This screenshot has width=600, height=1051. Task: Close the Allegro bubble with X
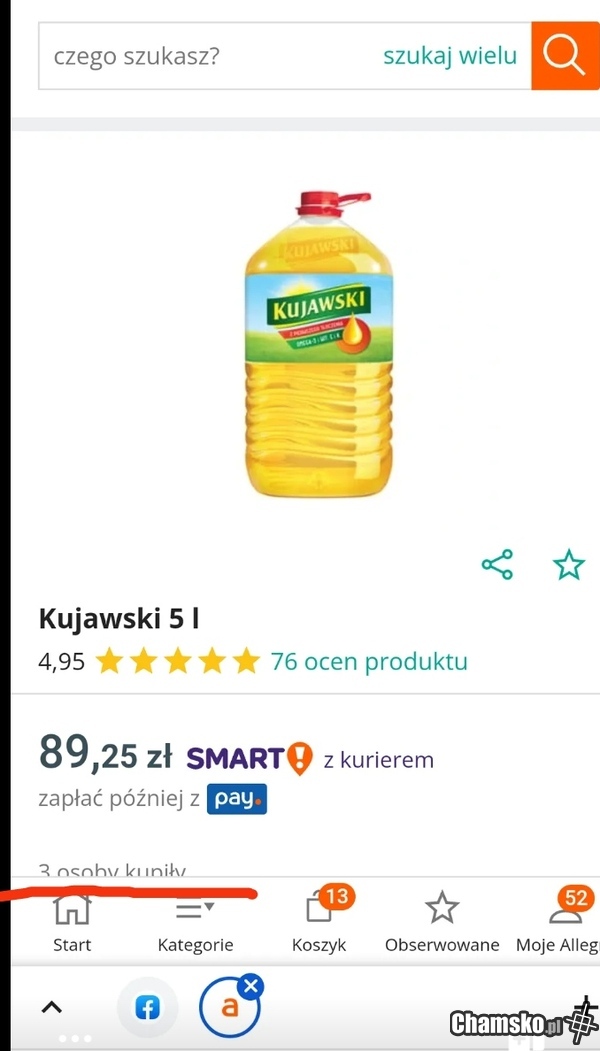coord(251,986)
